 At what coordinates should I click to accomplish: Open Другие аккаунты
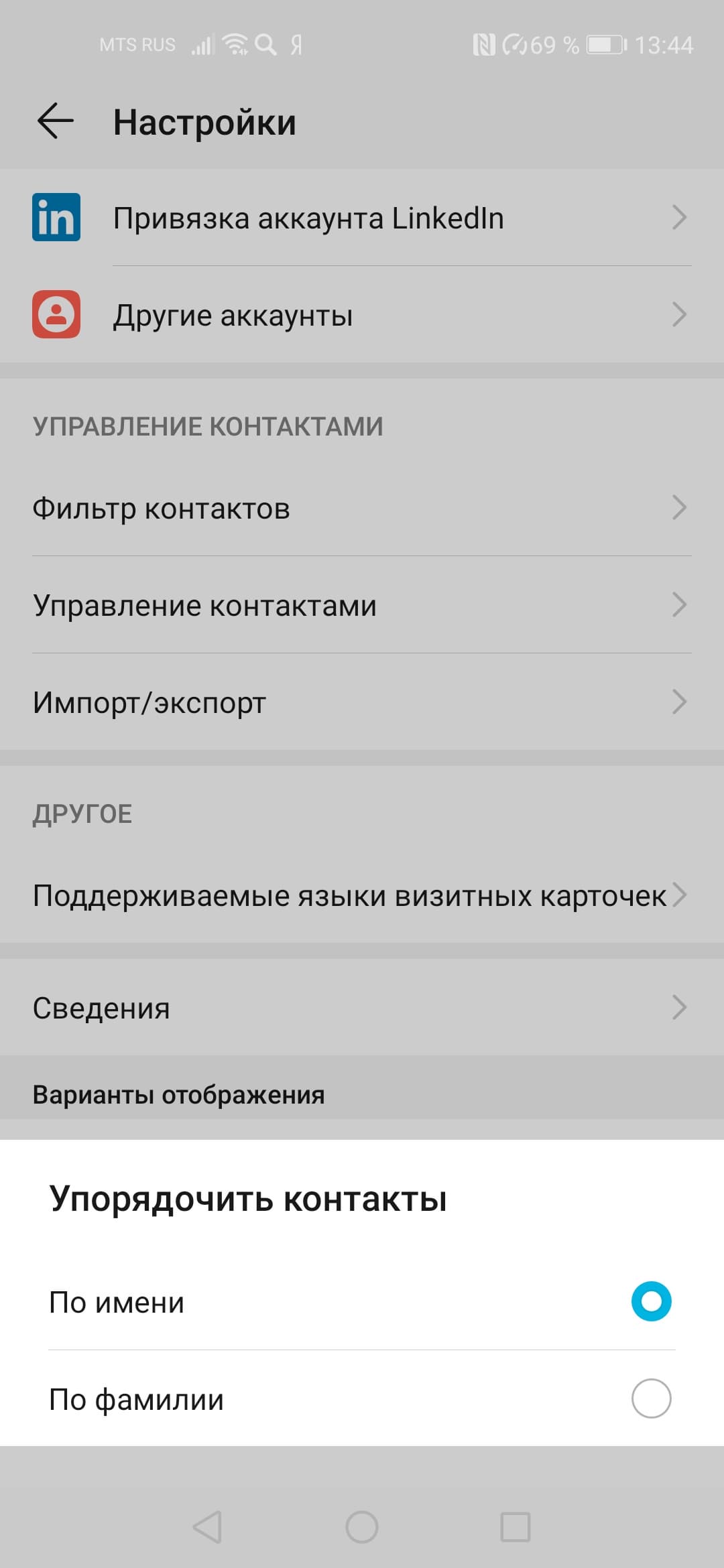click(x=362, y=315)
